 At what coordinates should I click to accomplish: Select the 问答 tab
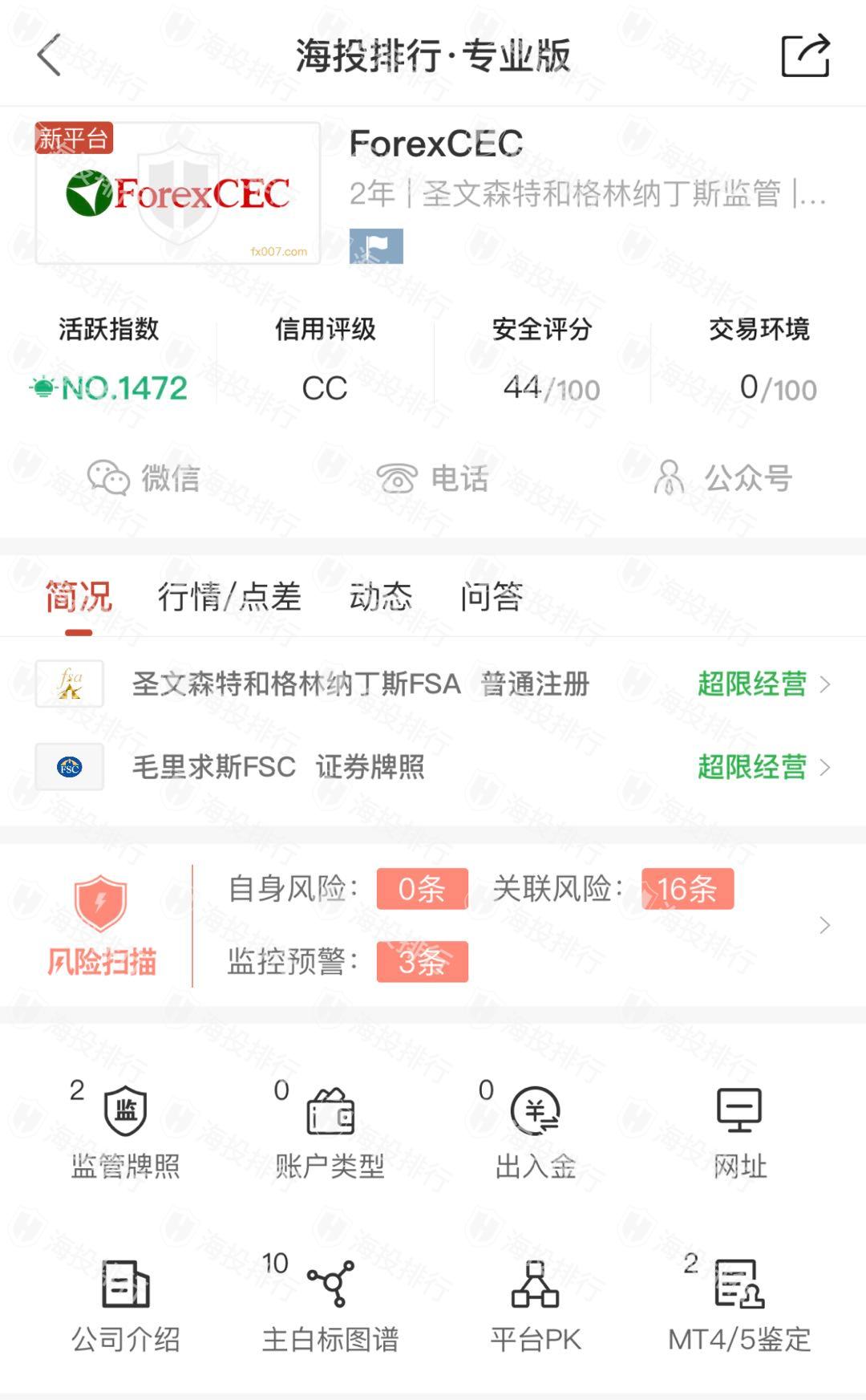(x=492, y=597)
